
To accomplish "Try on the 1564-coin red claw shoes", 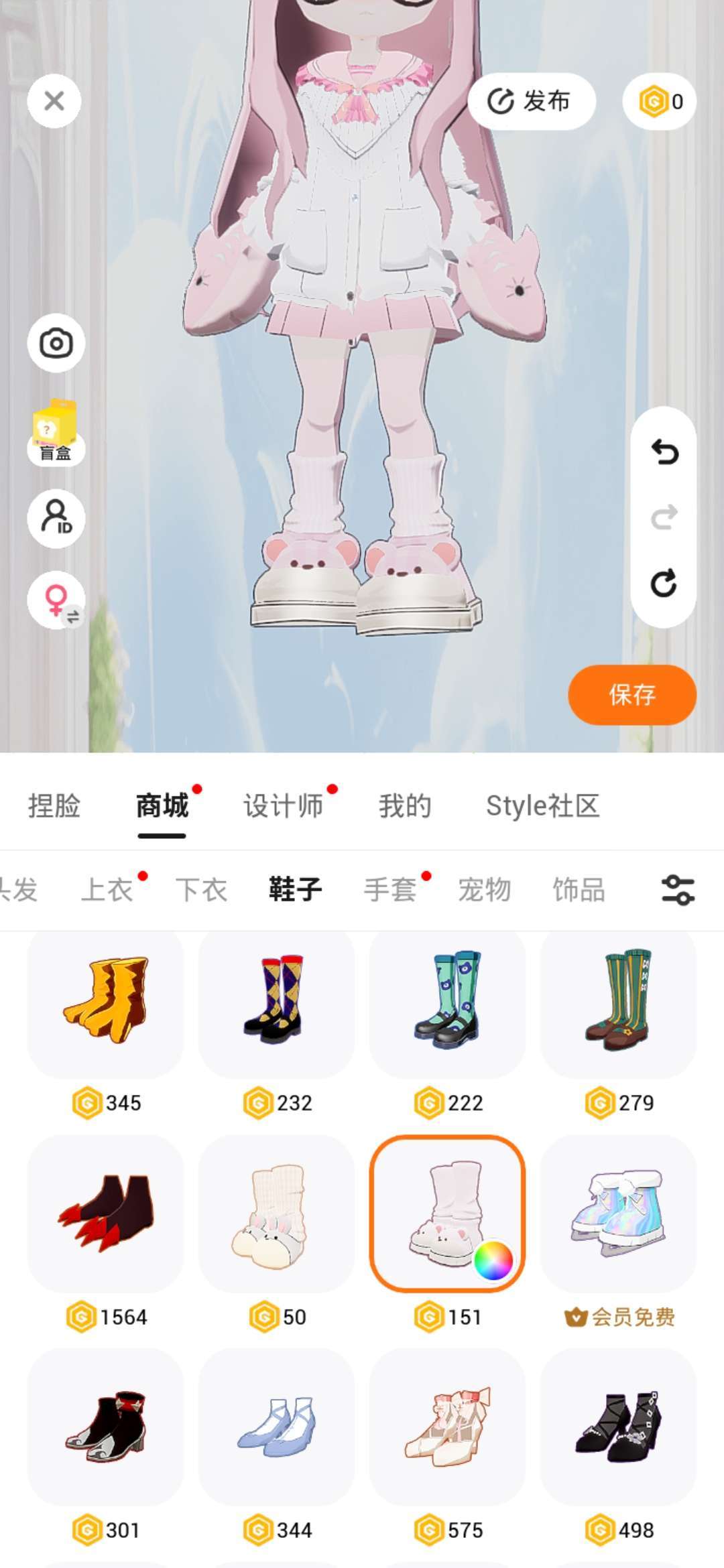I will pos(106,1214).
